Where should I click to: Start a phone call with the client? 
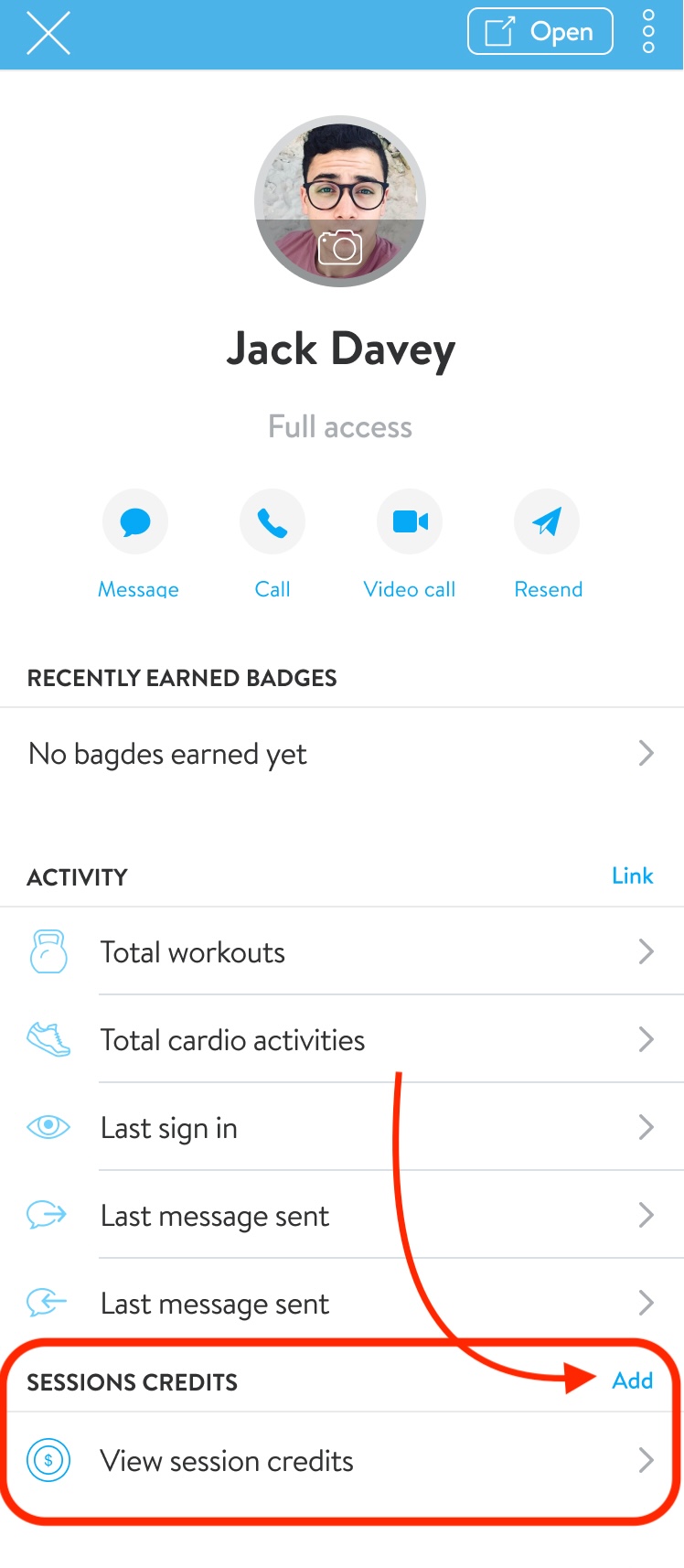(x=273, y=522)
